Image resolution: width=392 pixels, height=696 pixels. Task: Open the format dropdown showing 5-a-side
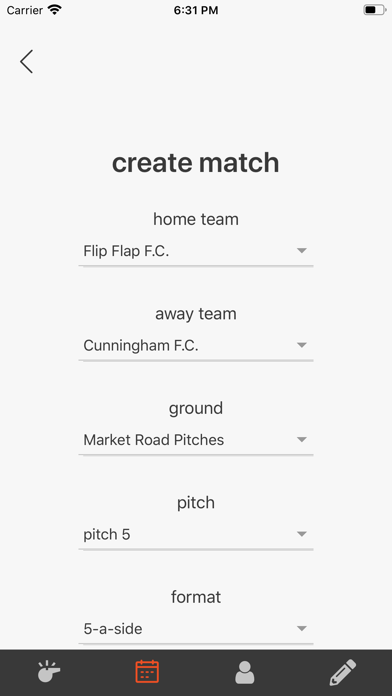(196, 629)
